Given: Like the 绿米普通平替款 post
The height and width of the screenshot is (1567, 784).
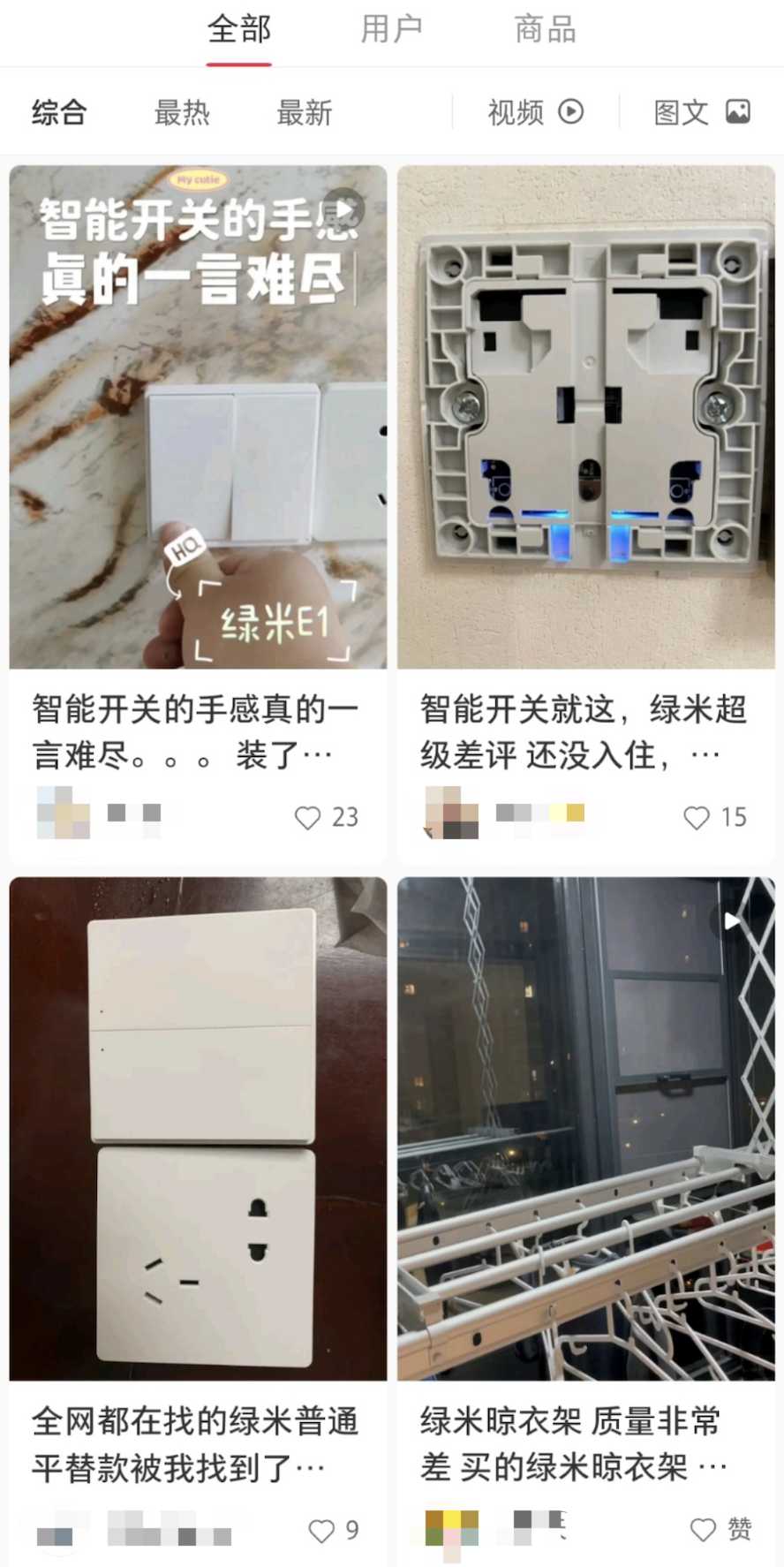Looking at the screenshot, I should coord(321,1530).
